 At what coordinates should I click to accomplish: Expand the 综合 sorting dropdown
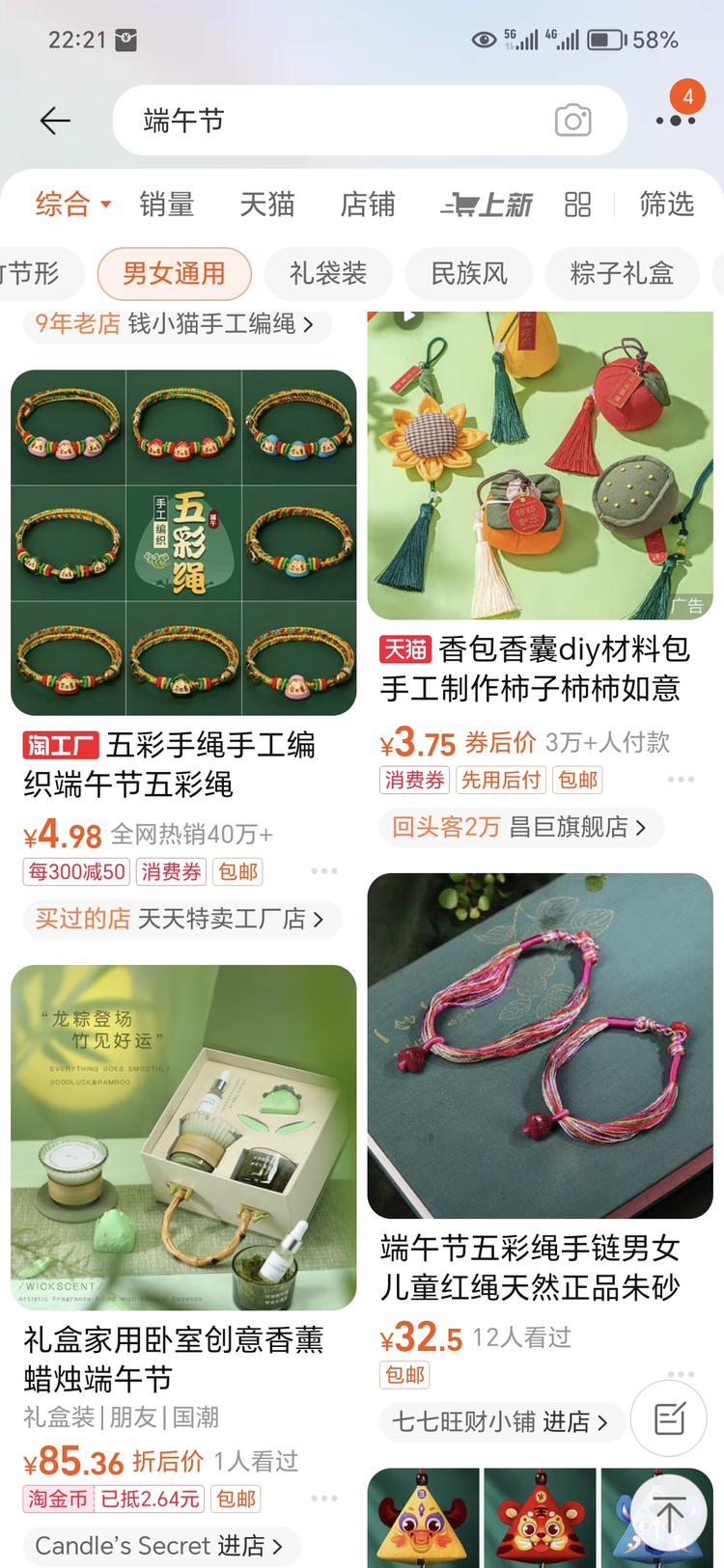64,205
